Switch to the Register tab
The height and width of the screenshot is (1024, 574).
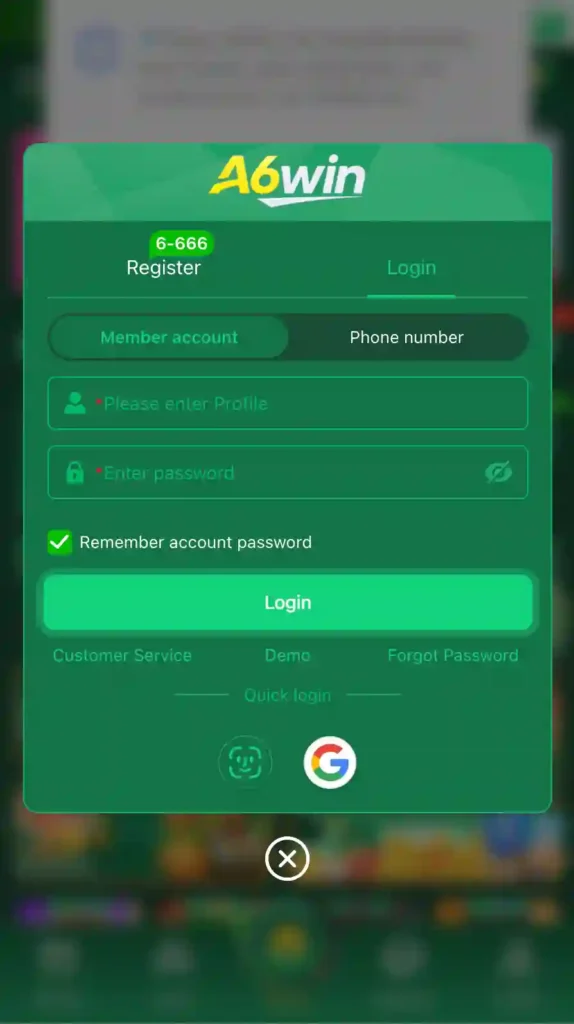(163, 268)
